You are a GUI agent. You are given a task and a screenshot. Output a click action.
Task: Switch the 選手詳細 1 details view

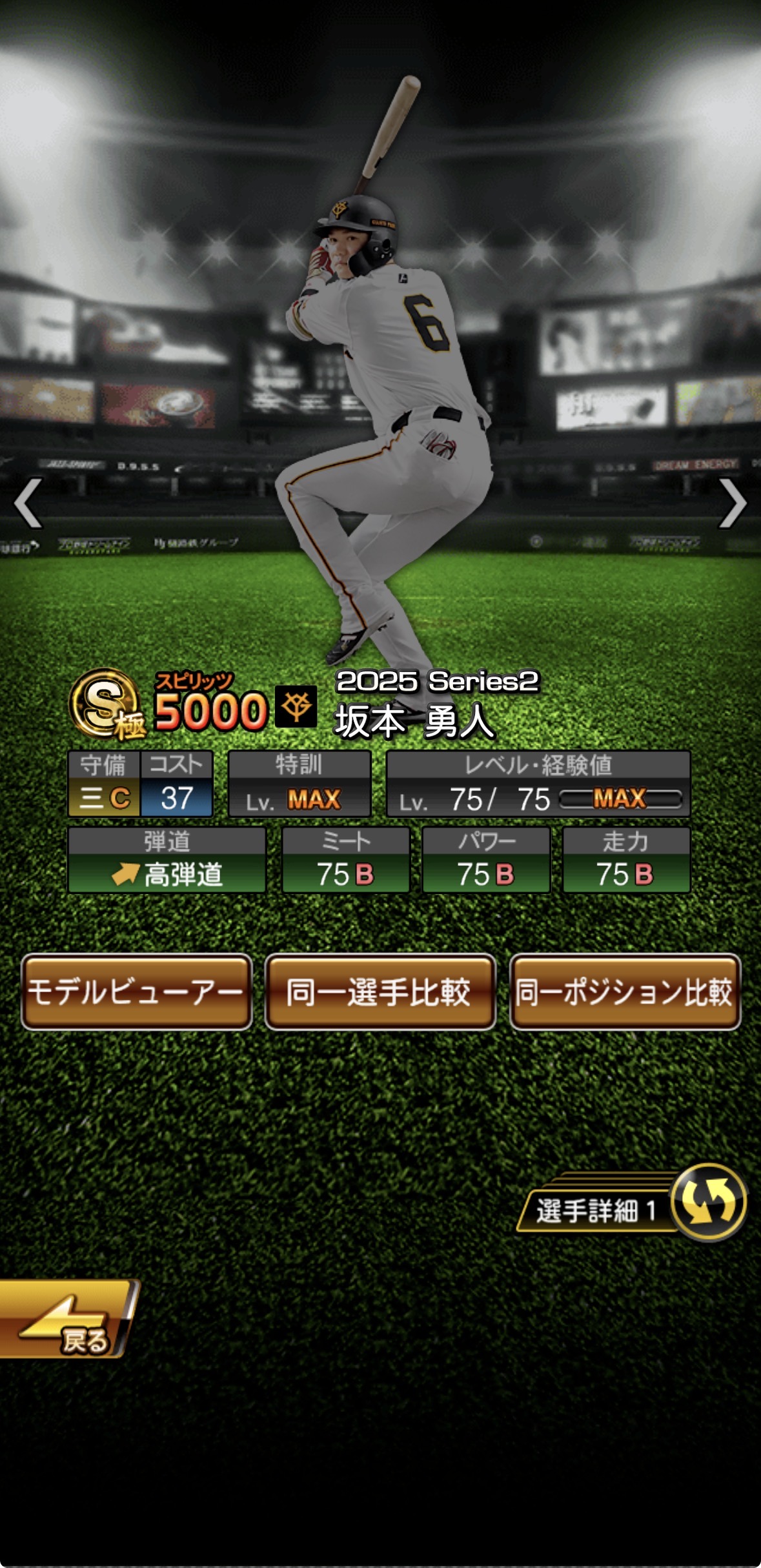coord(631,1203)
